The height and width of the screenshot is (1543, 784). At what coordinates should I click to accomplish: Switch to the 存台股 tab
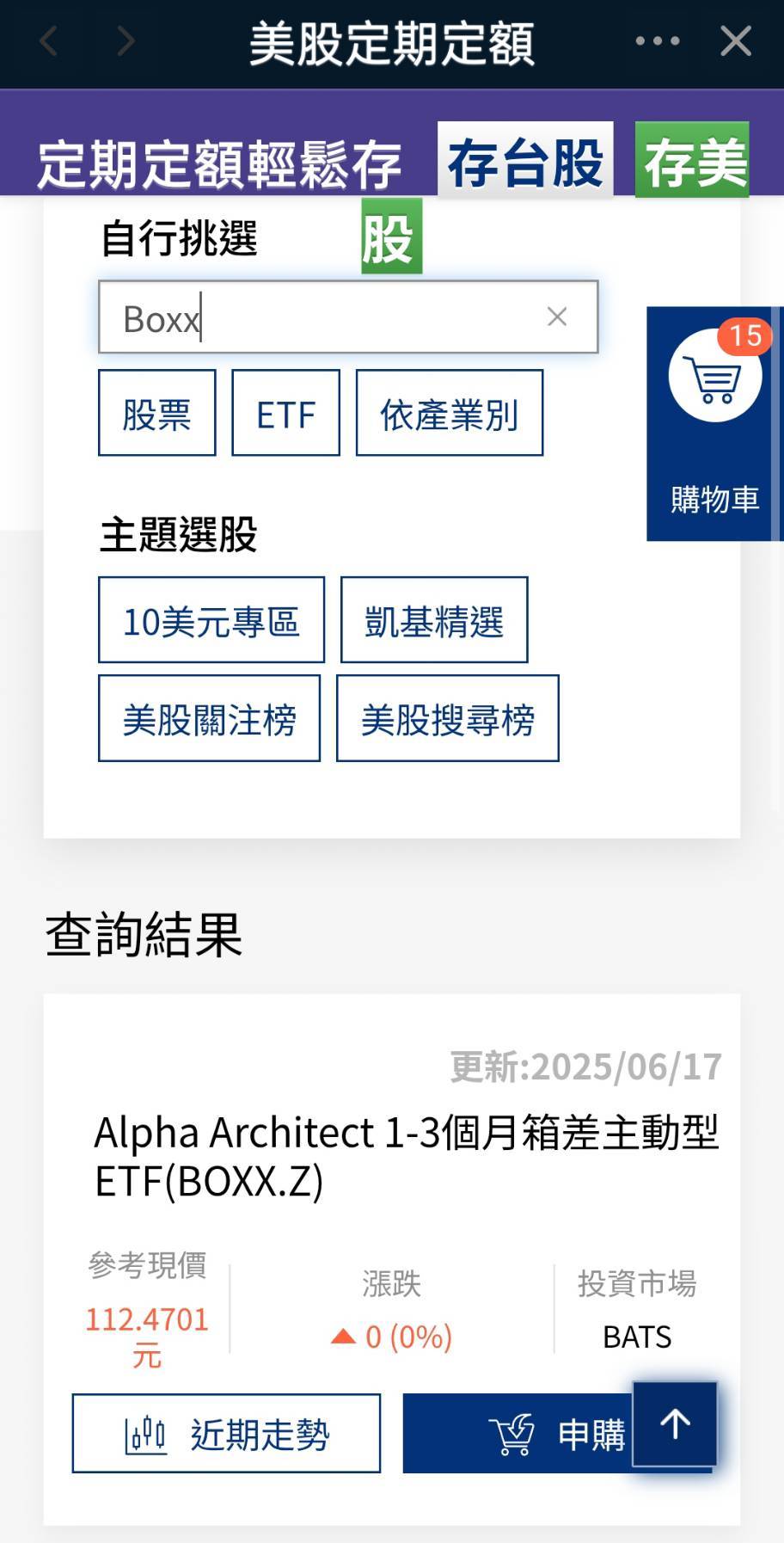point(525,161)
